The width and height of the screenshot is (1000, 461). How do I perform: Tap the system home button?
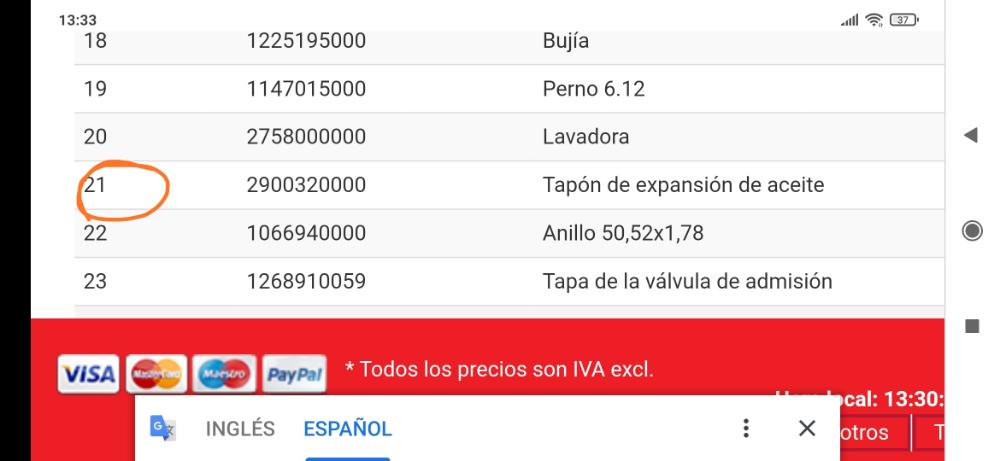point(969,229)
